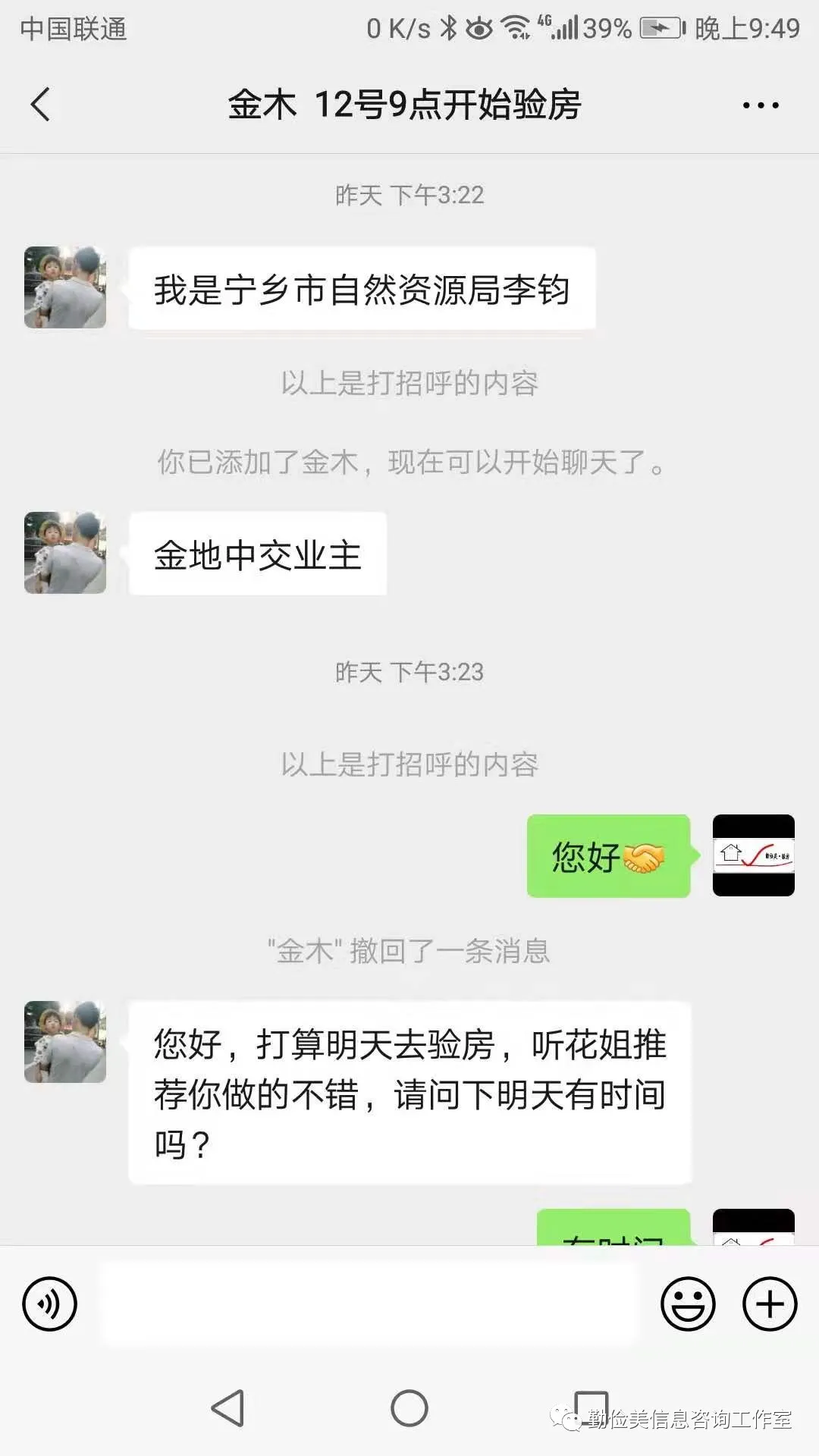Open the emoji picker

click(688, 1304)
